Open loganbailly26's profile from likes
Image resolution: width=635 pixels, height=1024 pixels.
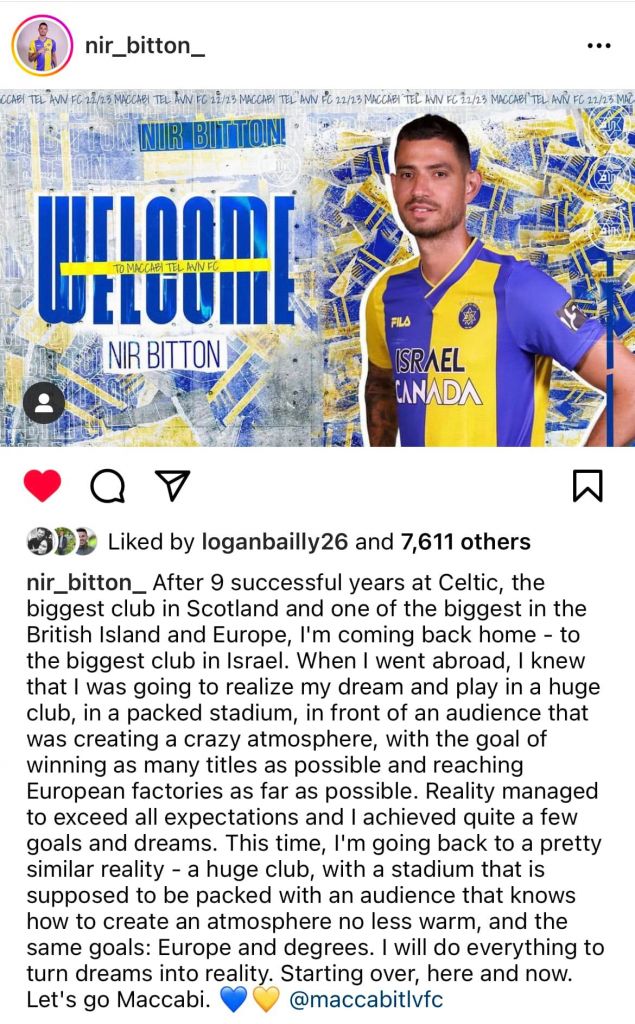click(x=274, y=542)
